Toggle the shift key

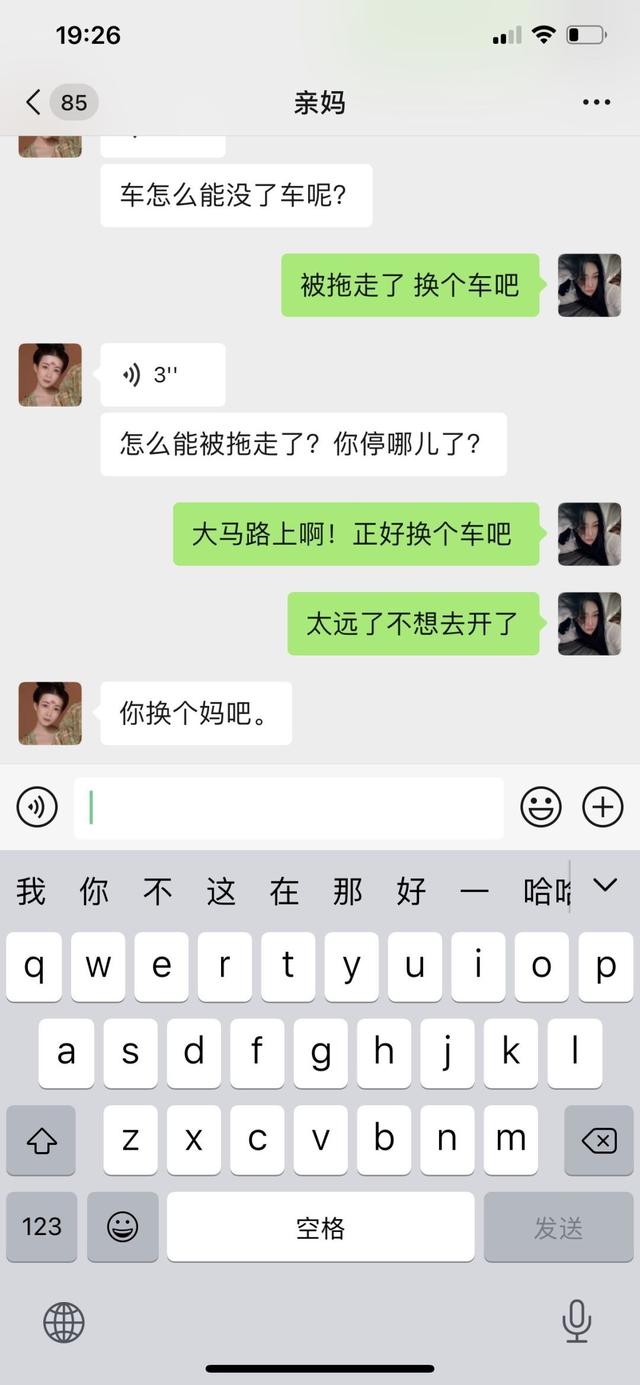(42, 1140)
